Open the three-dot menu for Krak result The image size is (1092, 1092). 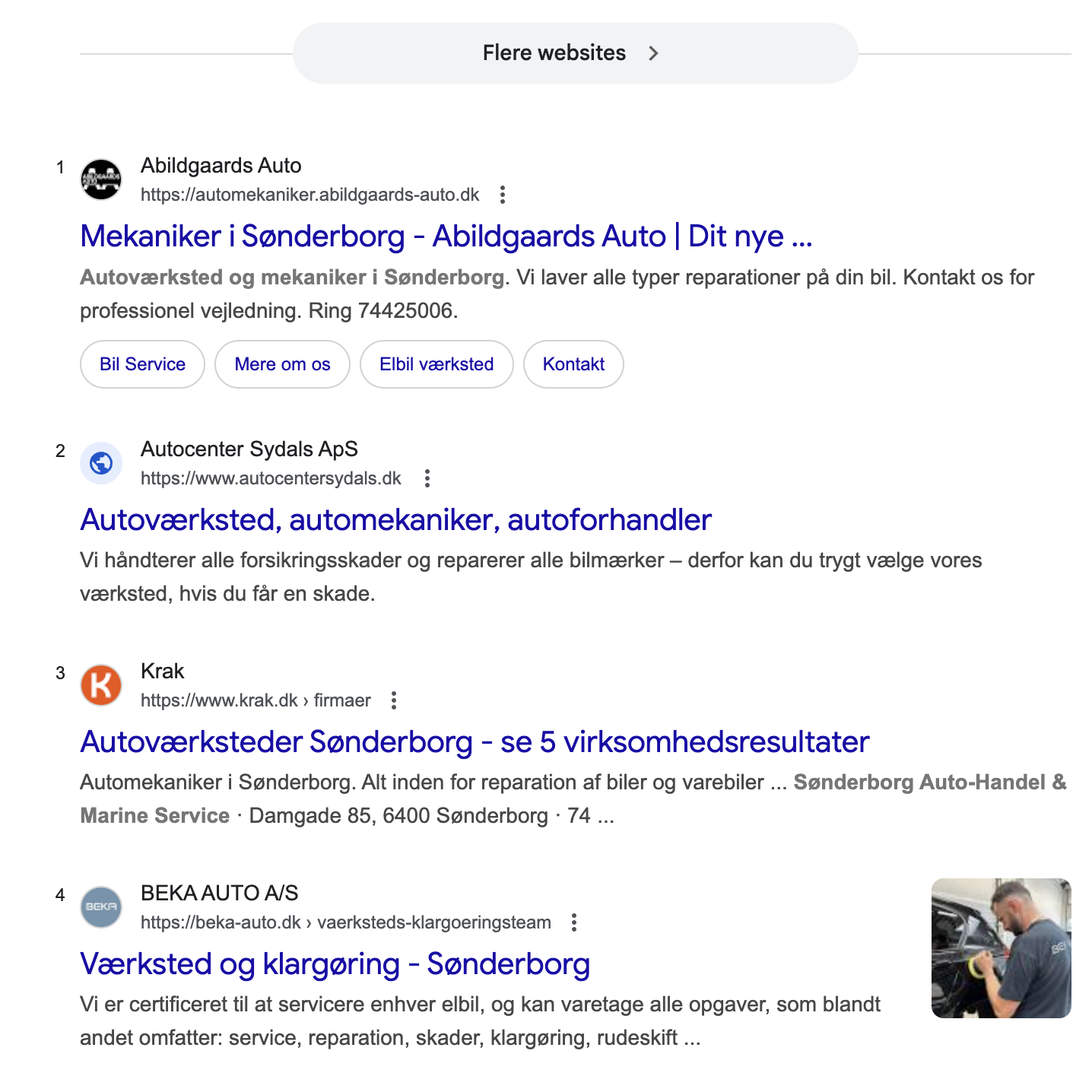coord(394,700)
